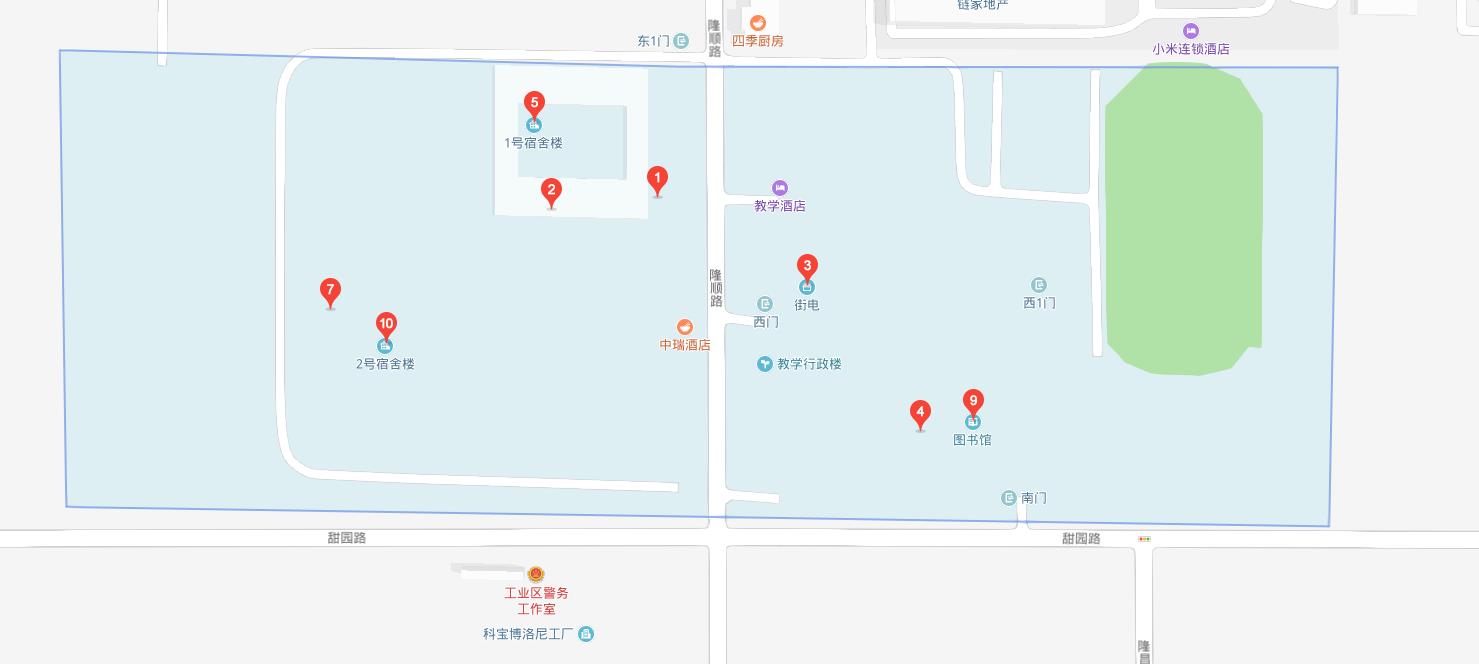Tap the 小米连锁酒店 hotel icon
Viewport: 1479px width, 664px height.
pos(1190,31)
